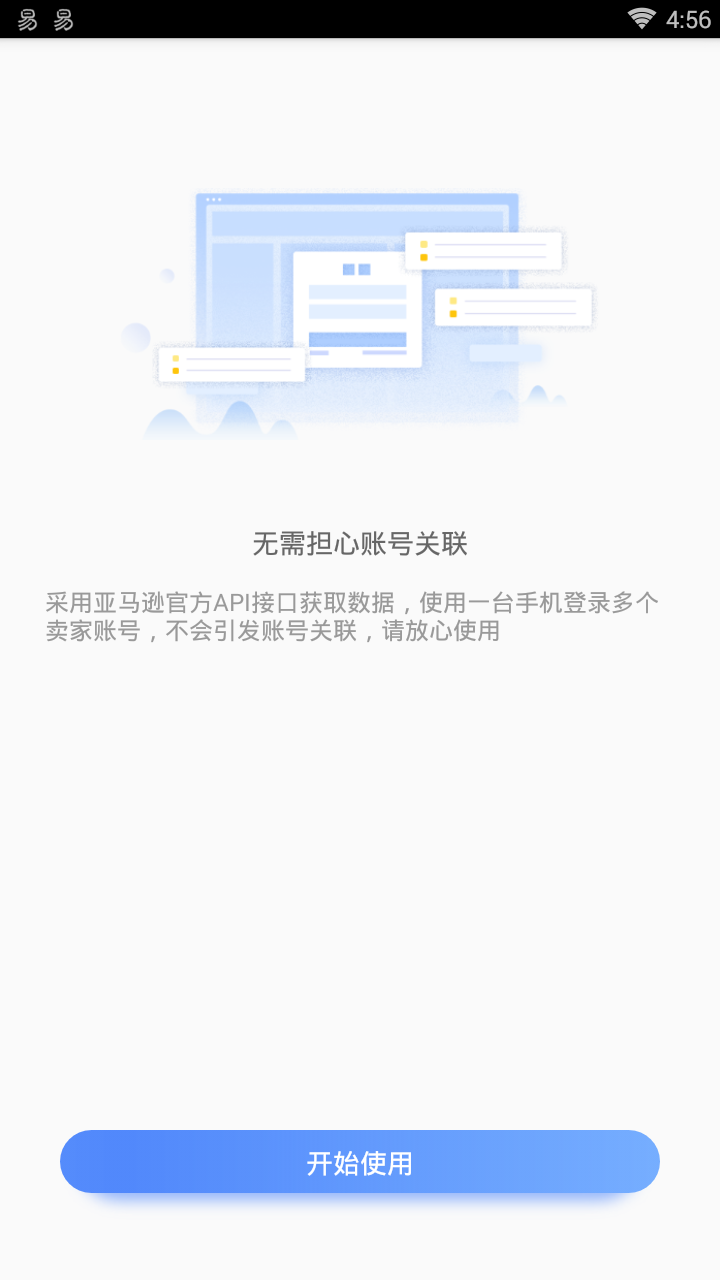Tap the 开始使用 button

[x=360, y=1162]
